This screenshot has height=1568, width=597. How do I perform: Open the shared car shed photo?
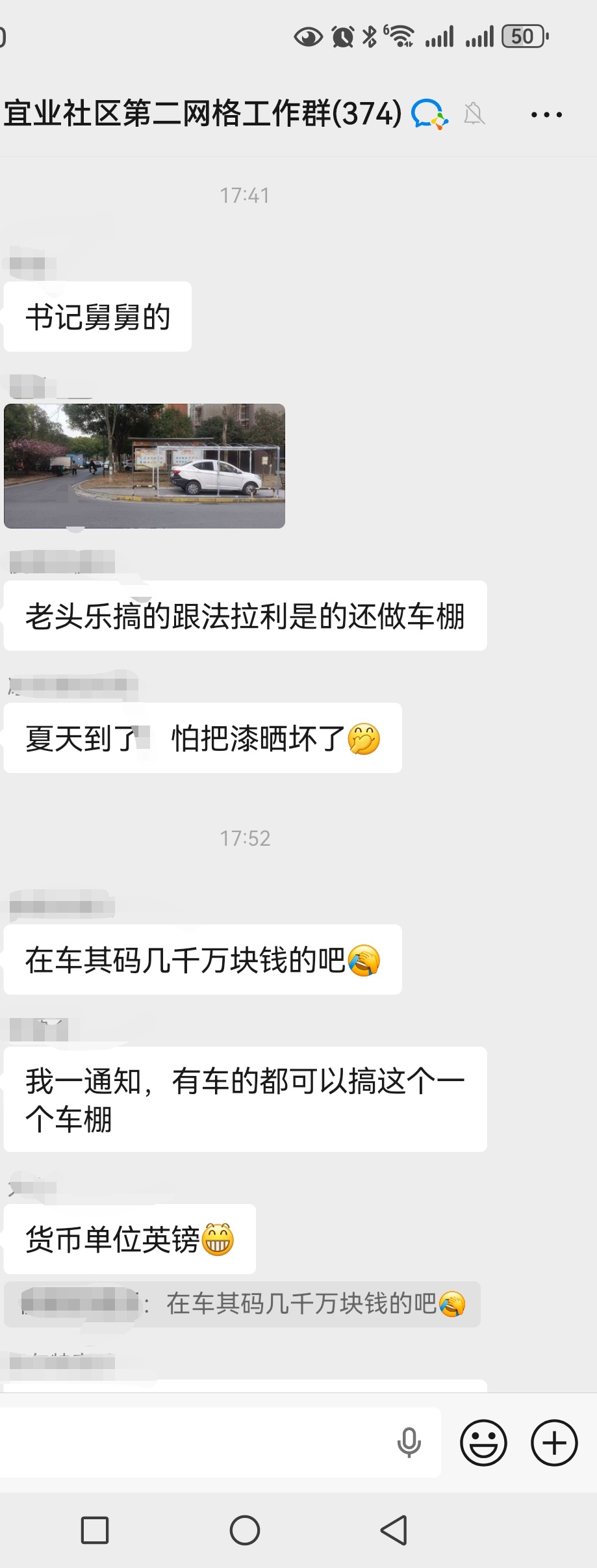point(144,466)
